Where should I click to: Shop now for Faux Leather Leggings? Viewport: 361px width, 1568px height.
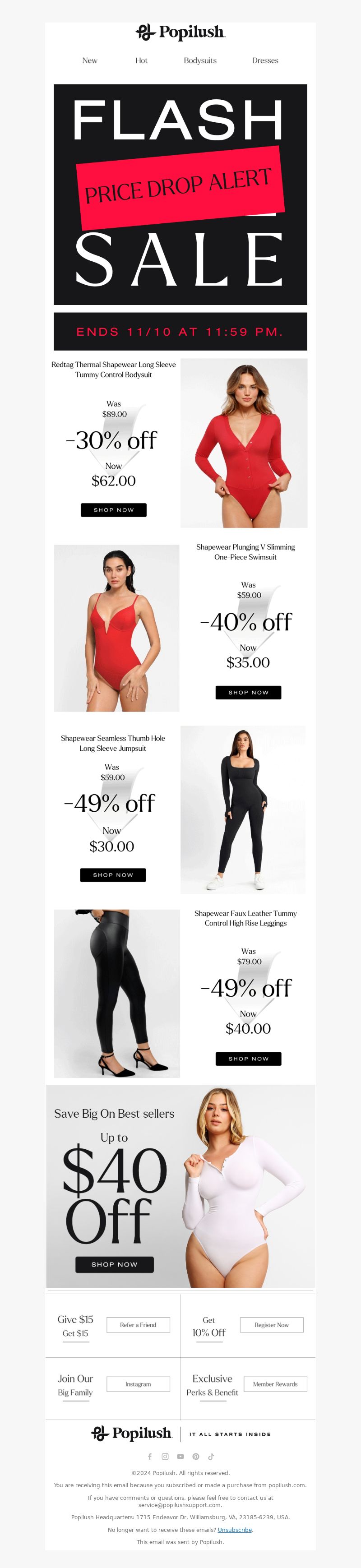(248, 1059)
